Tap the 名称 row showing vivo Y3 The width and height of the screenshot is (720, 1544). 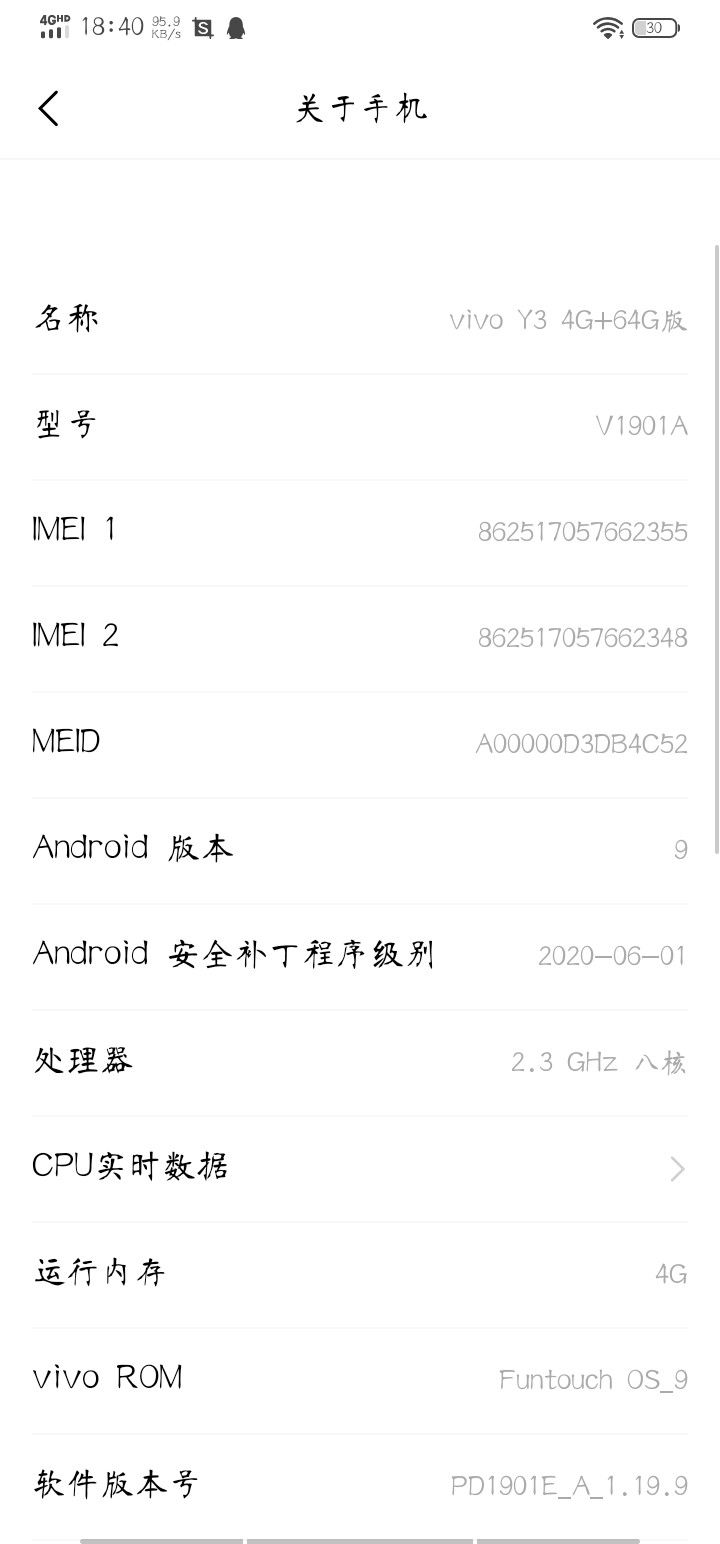click(x=360, y=320)
